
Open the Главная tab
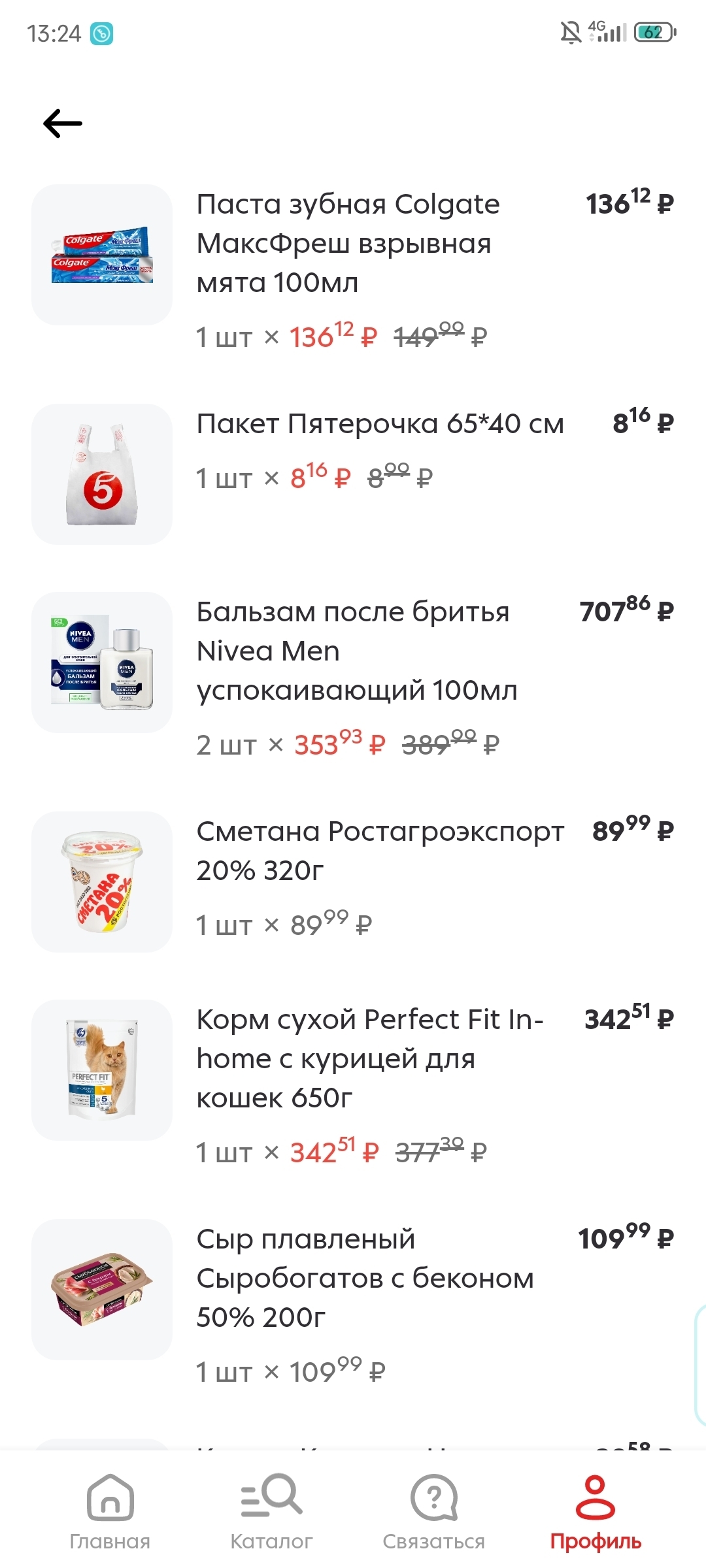(110, 1512)
